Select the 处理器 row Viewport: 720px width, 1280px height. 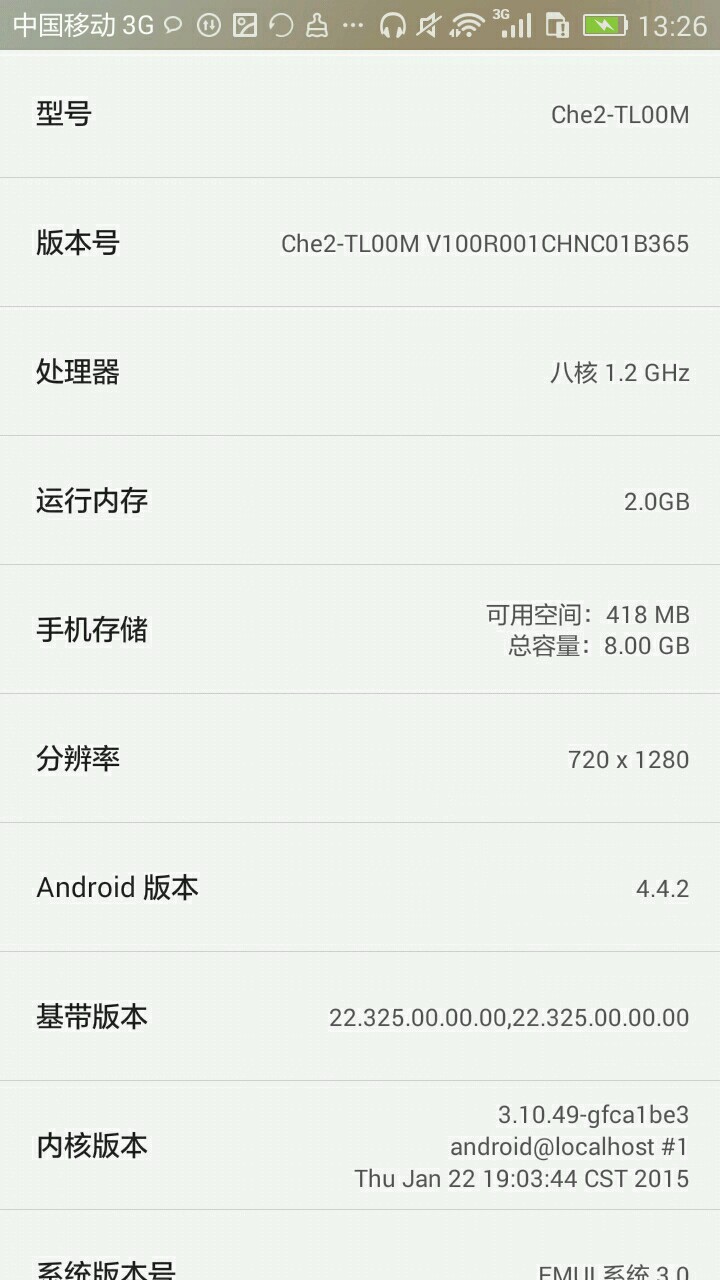click(x=360, y=372)
